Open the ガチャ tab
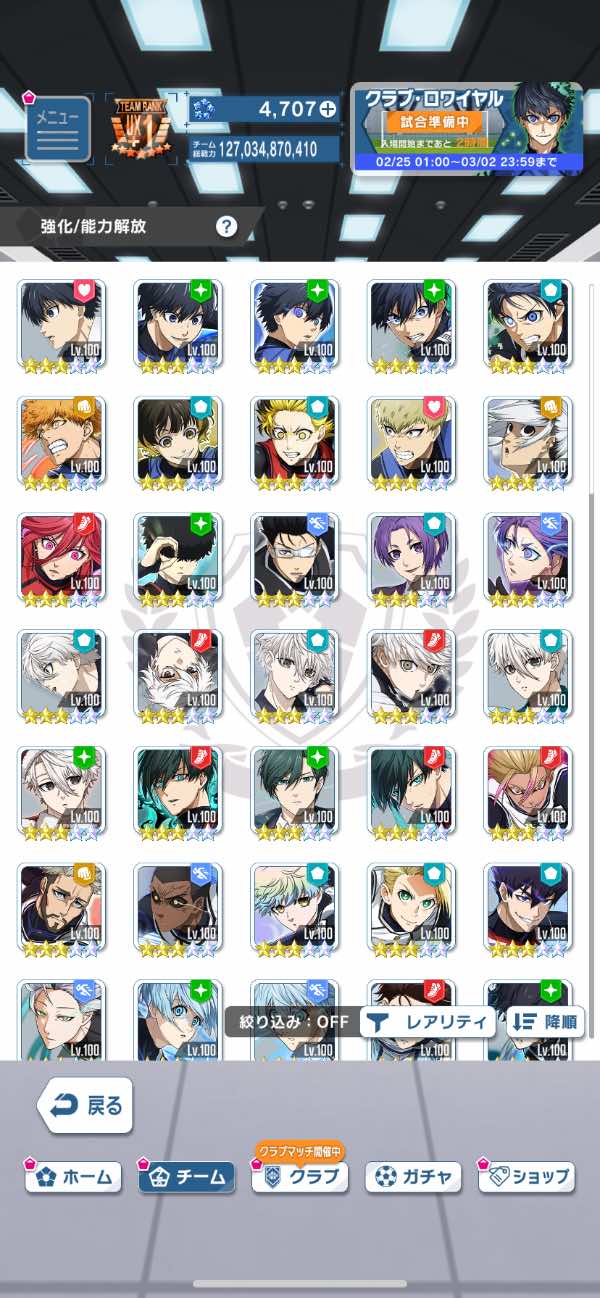 (x=413, y=1177)
